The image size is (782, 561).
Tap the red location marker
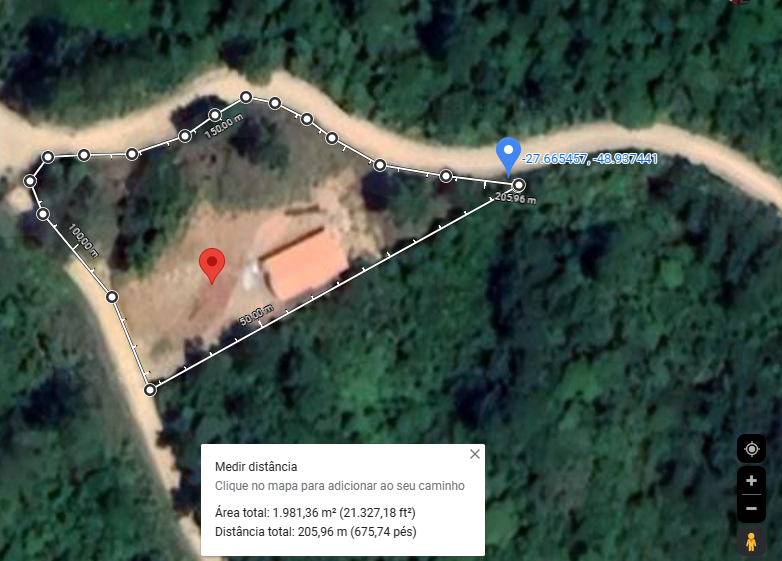[212, 264]
